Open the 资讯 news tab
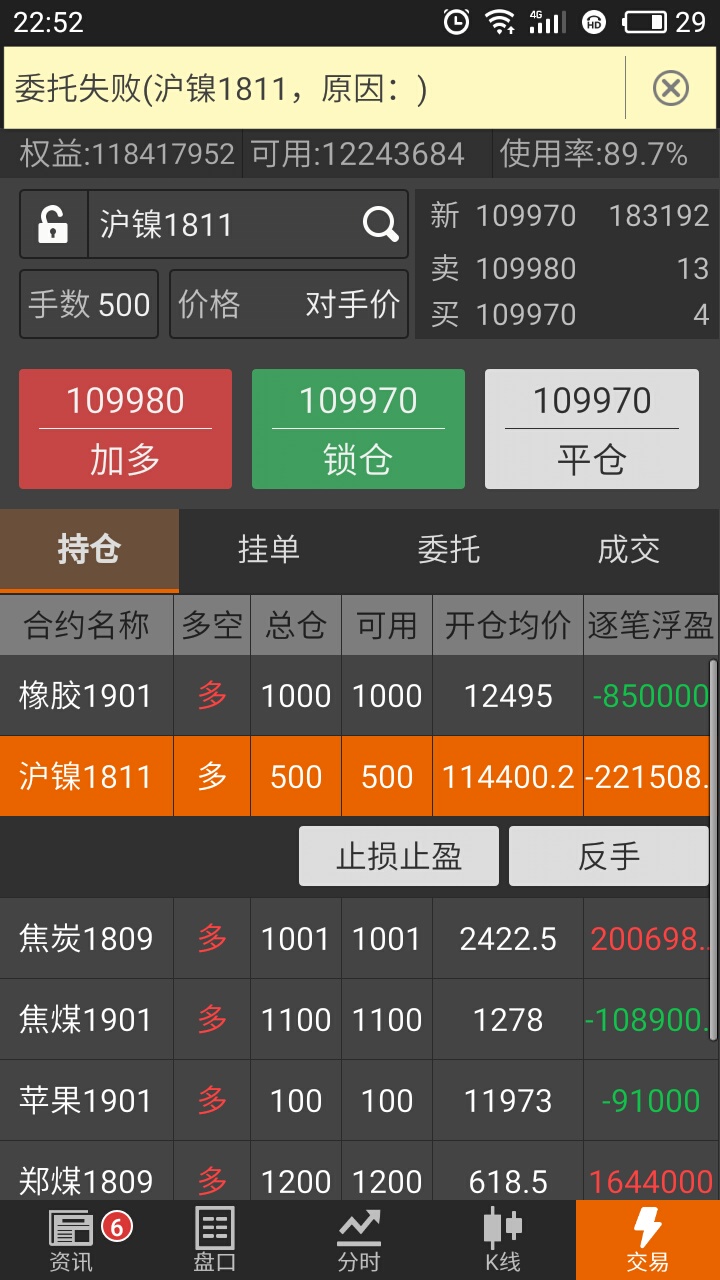 click(x=71, y=1240)
